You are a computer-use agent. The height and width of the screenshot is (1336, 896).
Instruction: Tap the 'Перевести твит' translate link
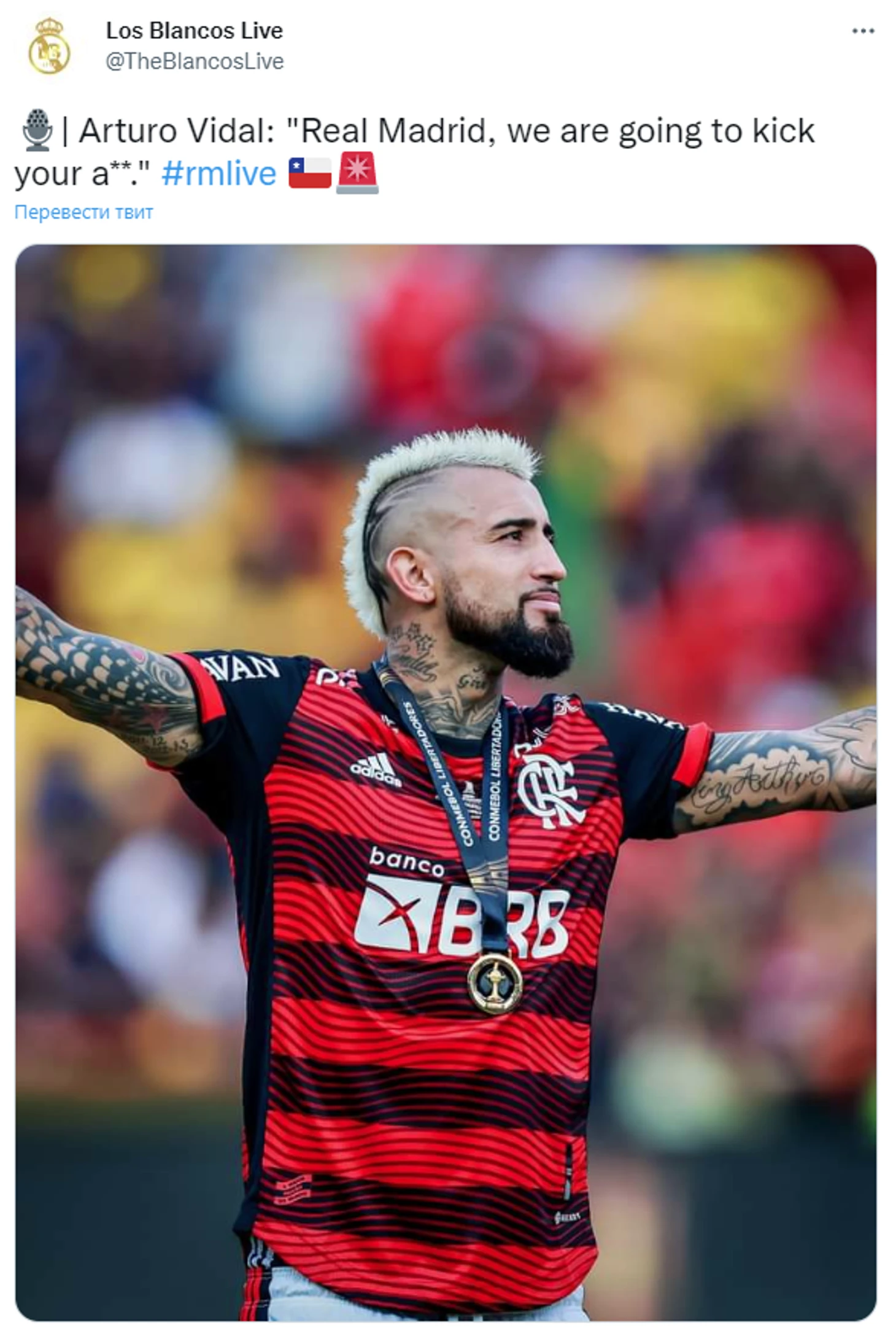click(x=83, y=212)
